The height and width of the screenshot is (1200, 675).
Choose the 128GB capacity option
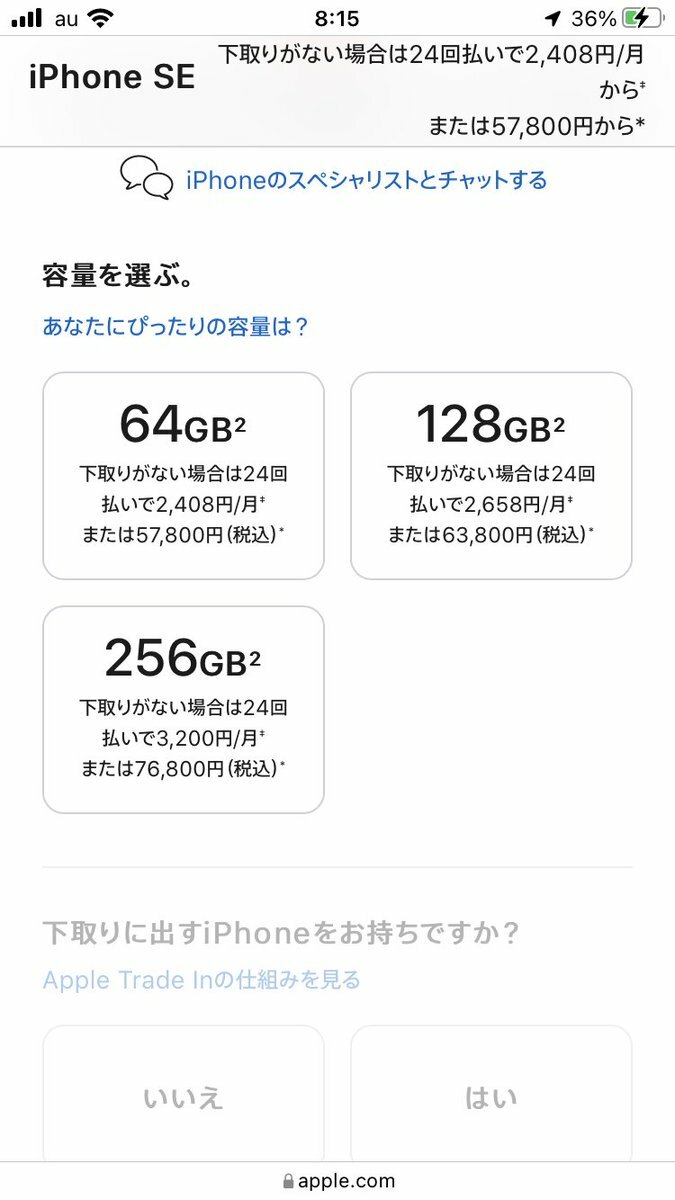[491, 476]
